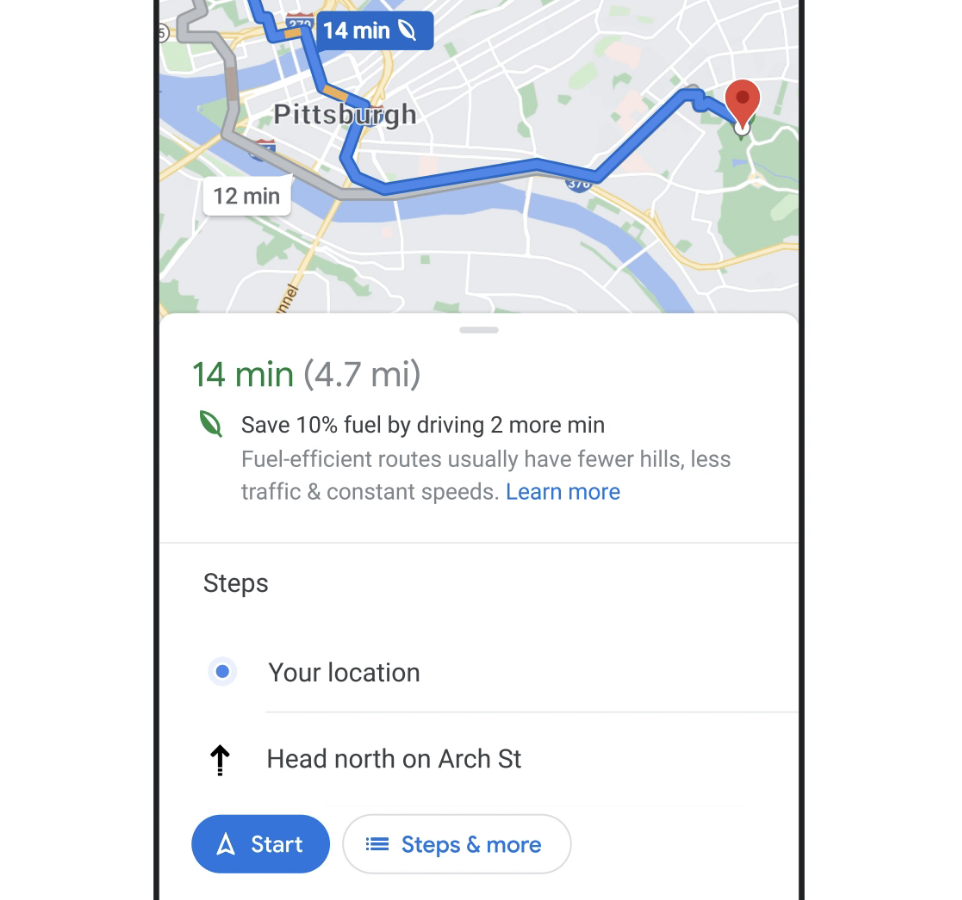This screenshot has width=962, height=900.
Task: Select the 14 min eco route label
Action: (369, 30)
